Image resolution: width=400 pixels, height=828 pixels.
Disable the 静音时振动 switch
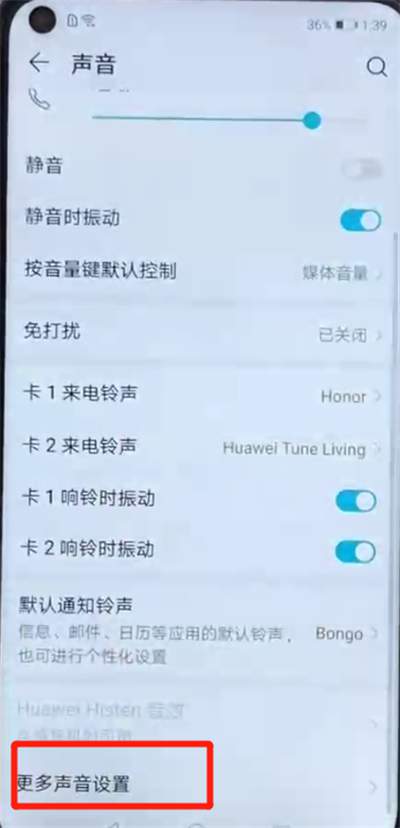click(361, 220)
